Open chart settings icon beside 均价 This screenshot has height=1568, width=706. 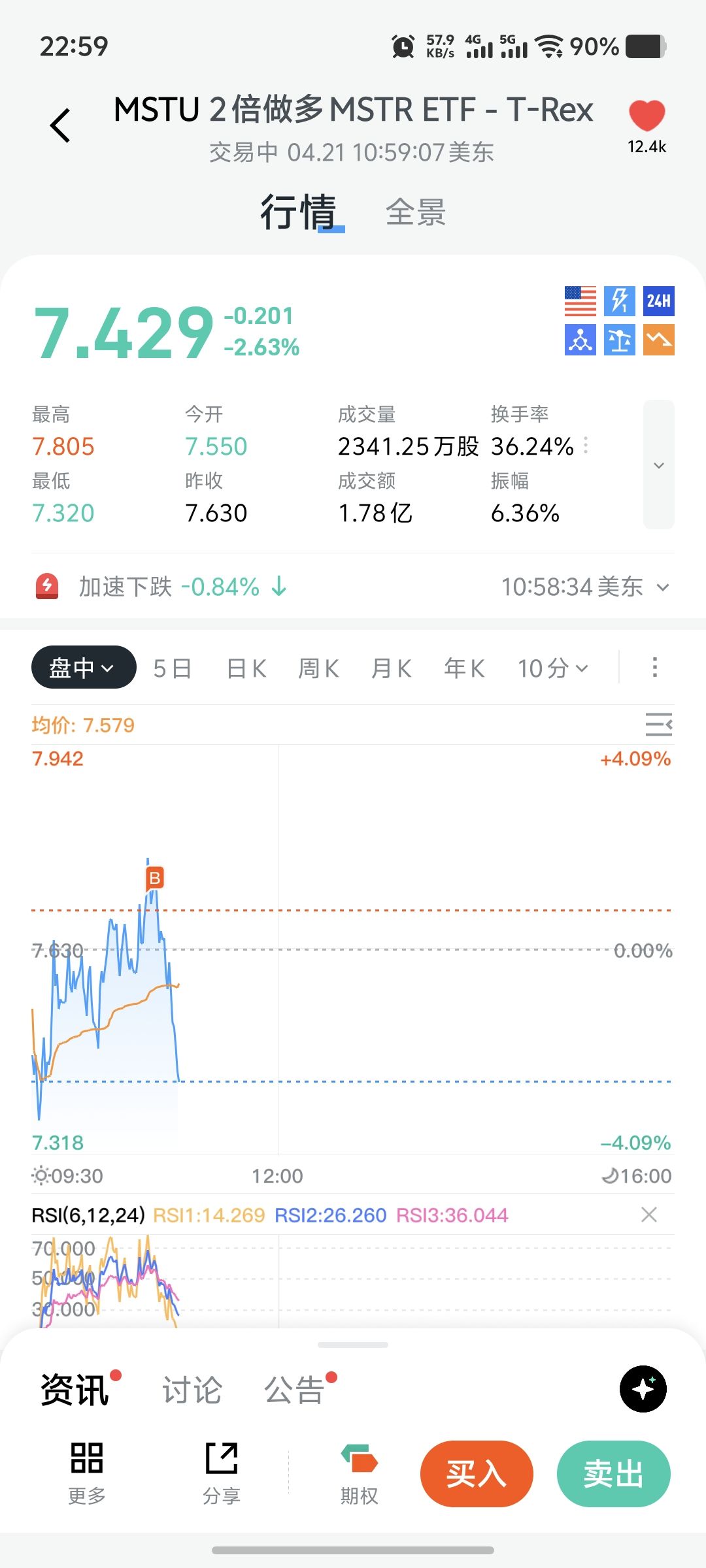[x=658, y=725]
